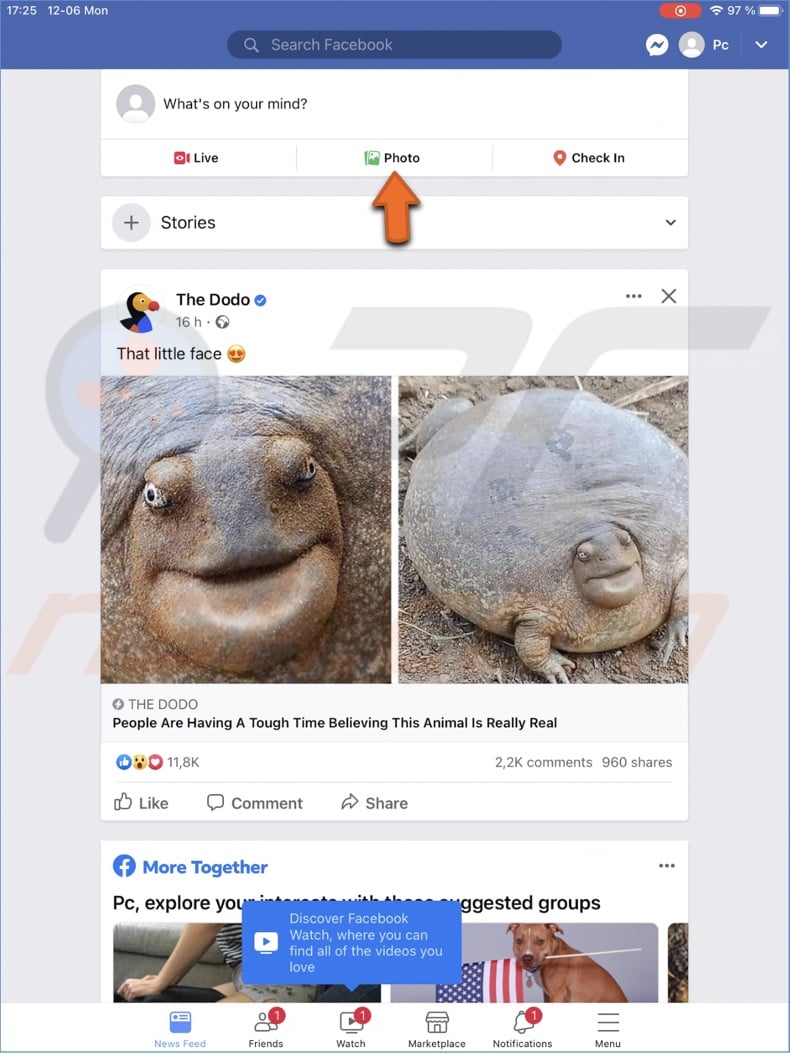790x1054 pixels.
Task: Open the Pc profile in header
Action: click(704, 45)
